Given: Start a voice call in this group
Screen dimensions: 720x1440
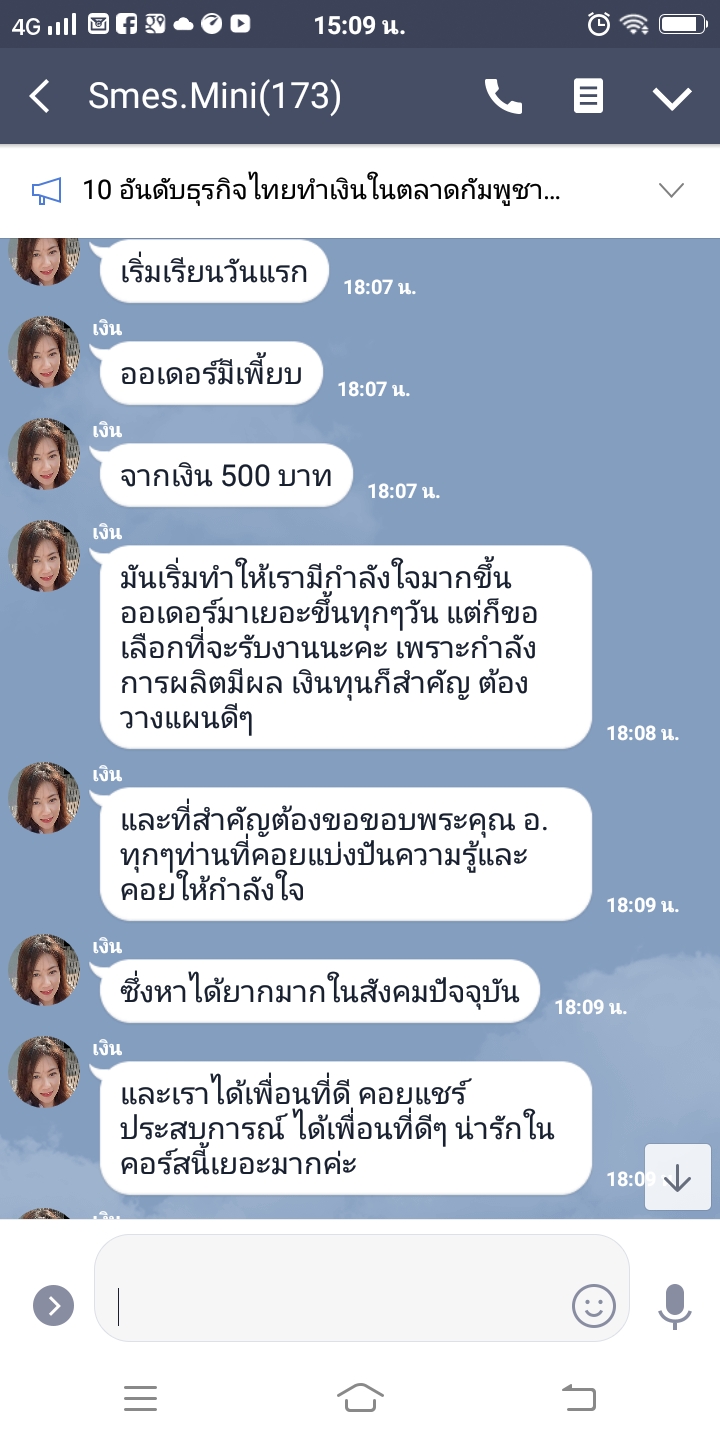Looking at the screenshot, I should (503, 97).
